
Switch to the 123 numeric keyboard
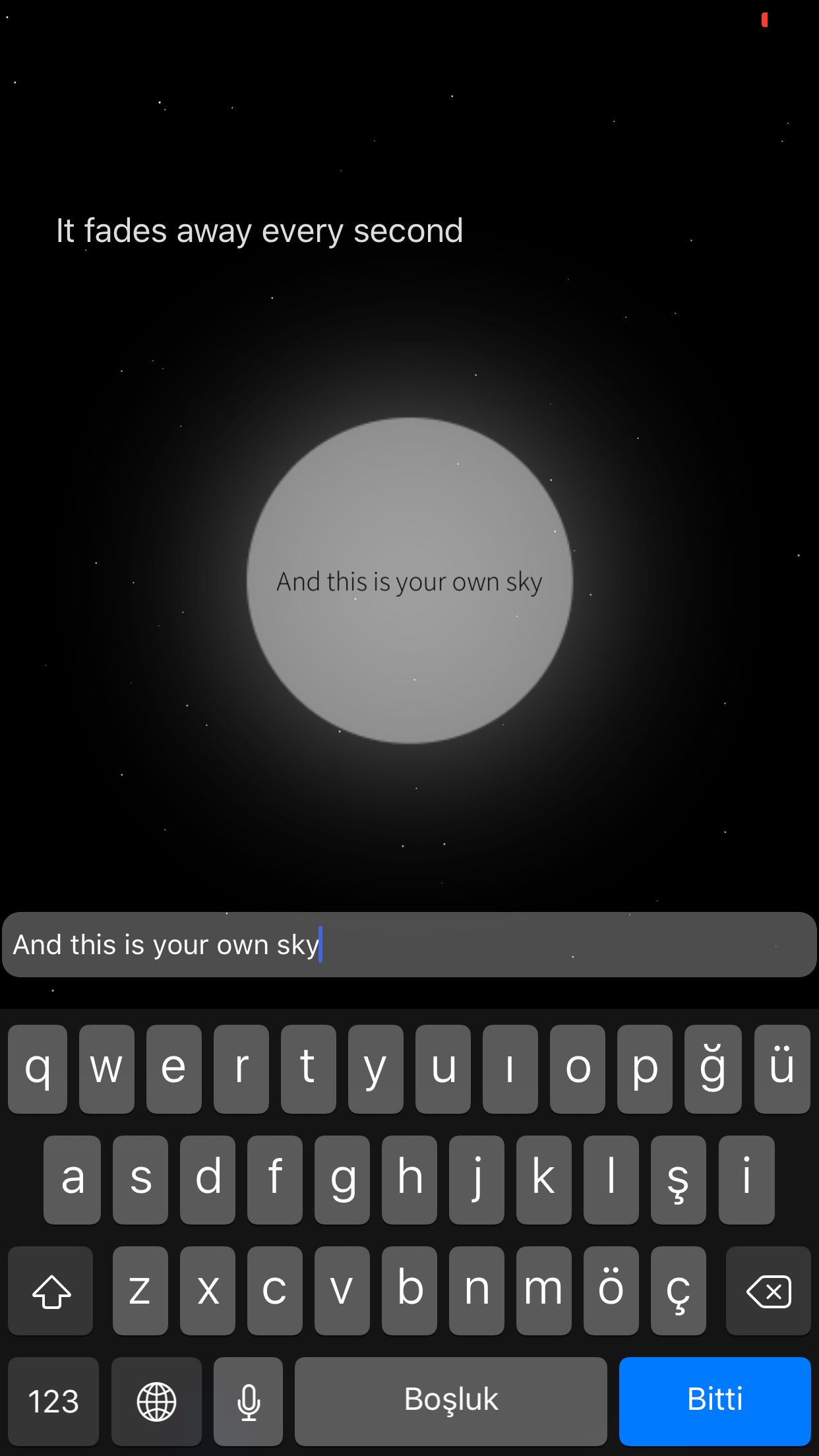(x=53, y=1399)
